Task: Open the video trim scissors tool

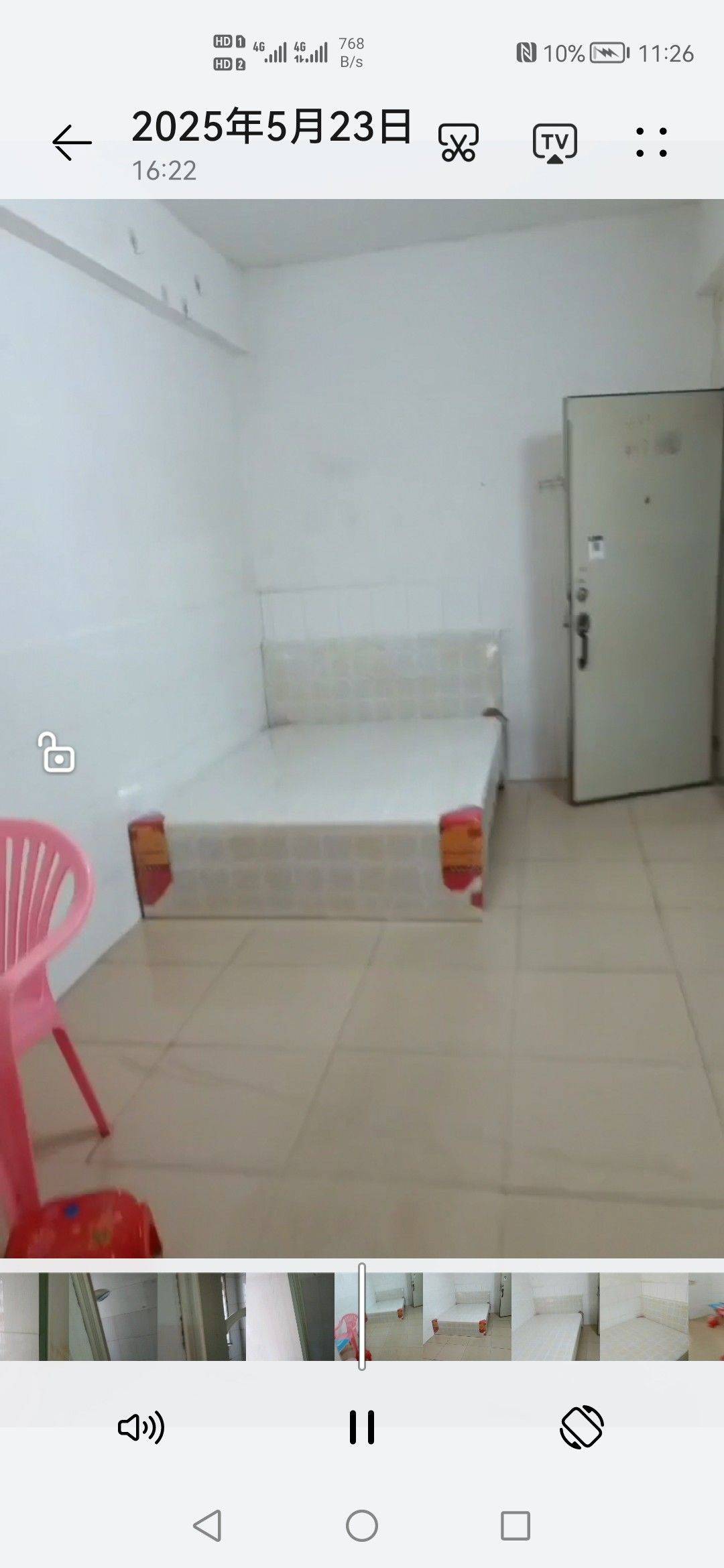Action: [459, 143]
